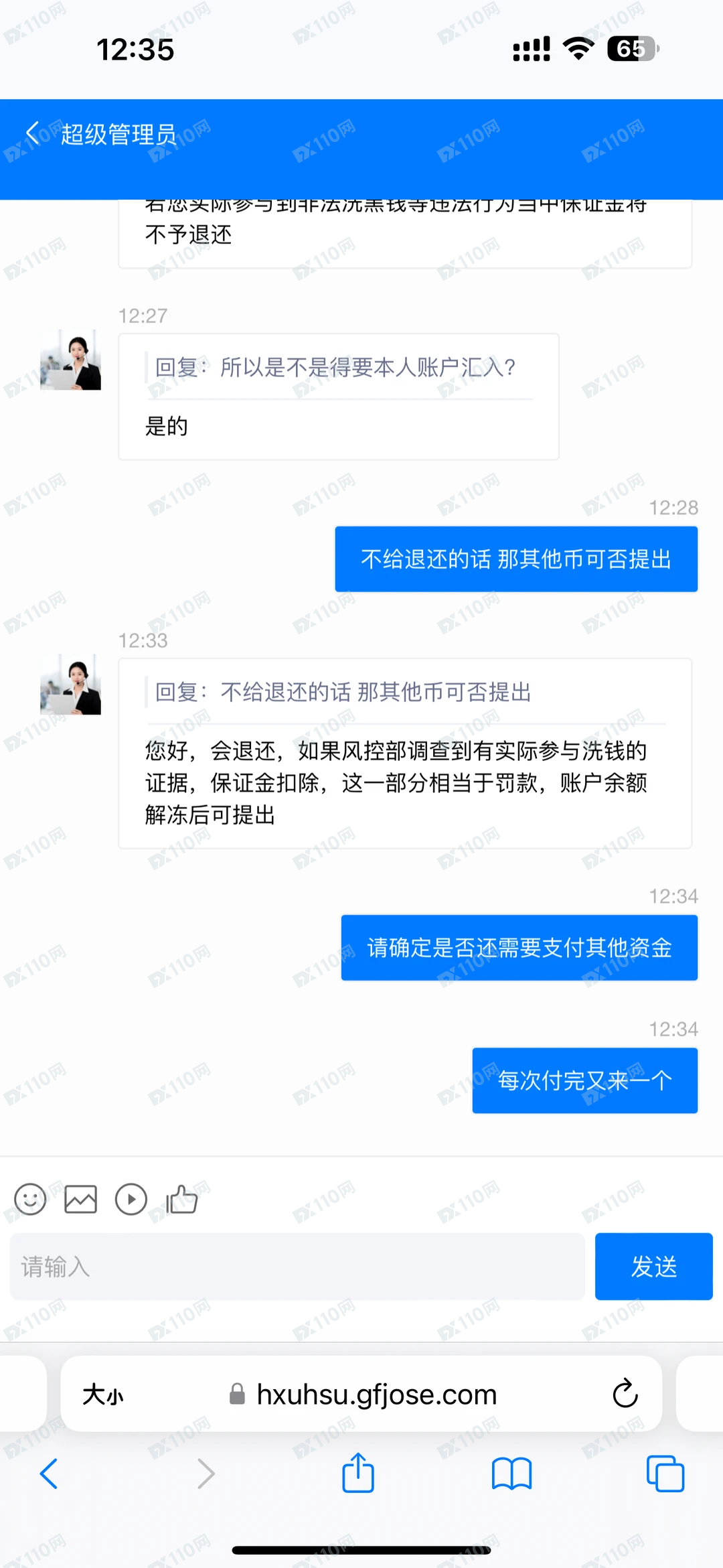Open the 大小 page settings menu
723x1568 pixels.
click(103, 1395)
